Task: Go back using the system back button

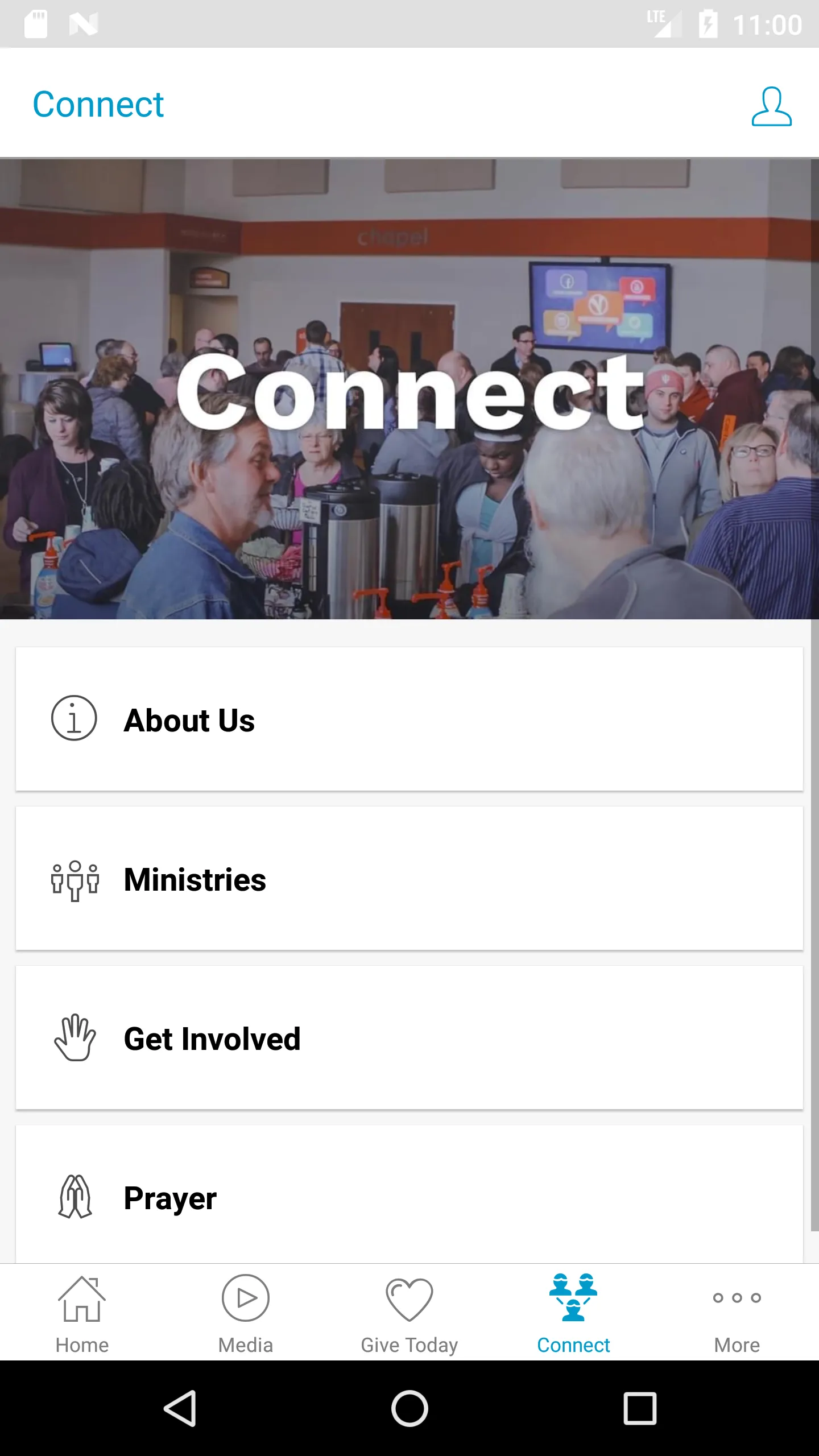Action: point(180,1408)
